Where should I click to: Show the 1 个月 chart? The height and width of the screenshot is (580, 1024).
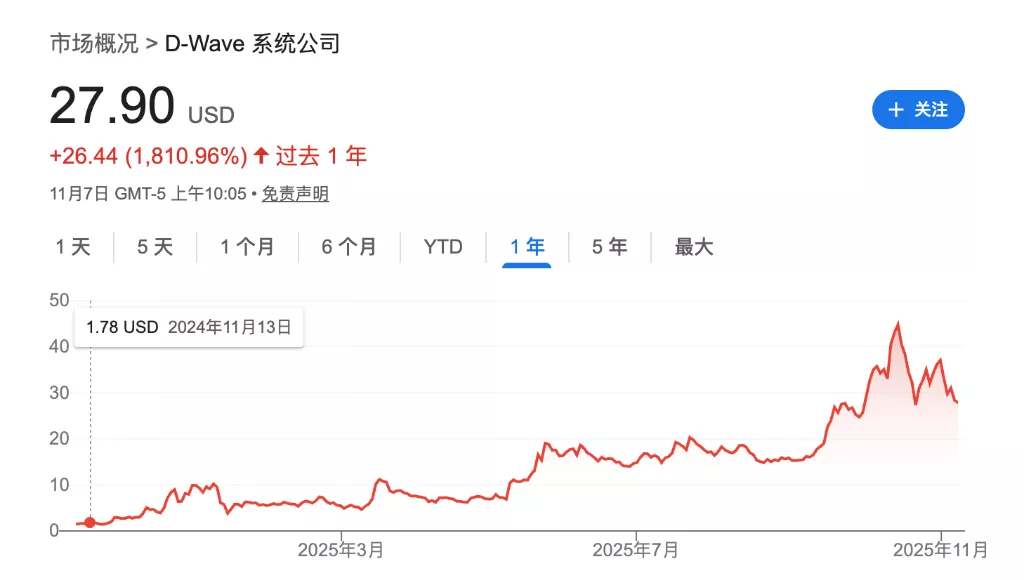pos(247,247)
